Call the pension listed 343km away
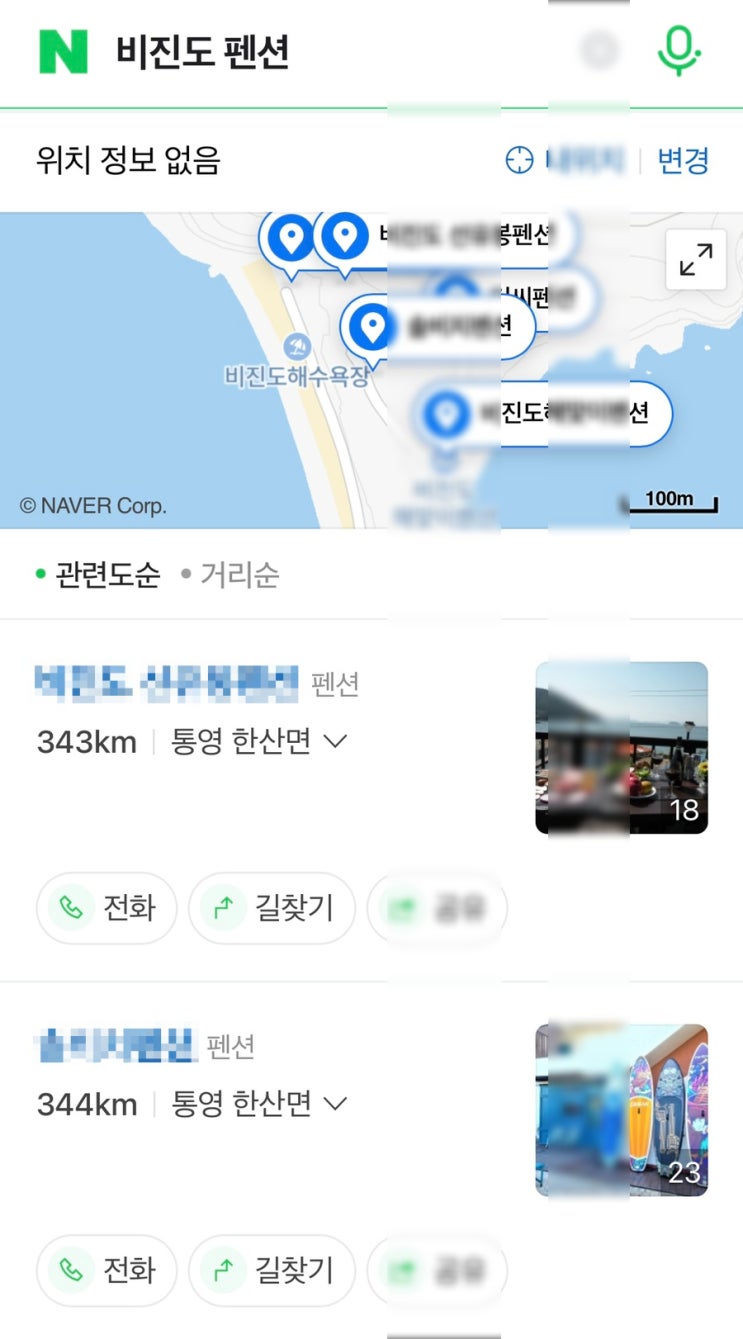Screen dimensions: 743x1339 (107, 908)
